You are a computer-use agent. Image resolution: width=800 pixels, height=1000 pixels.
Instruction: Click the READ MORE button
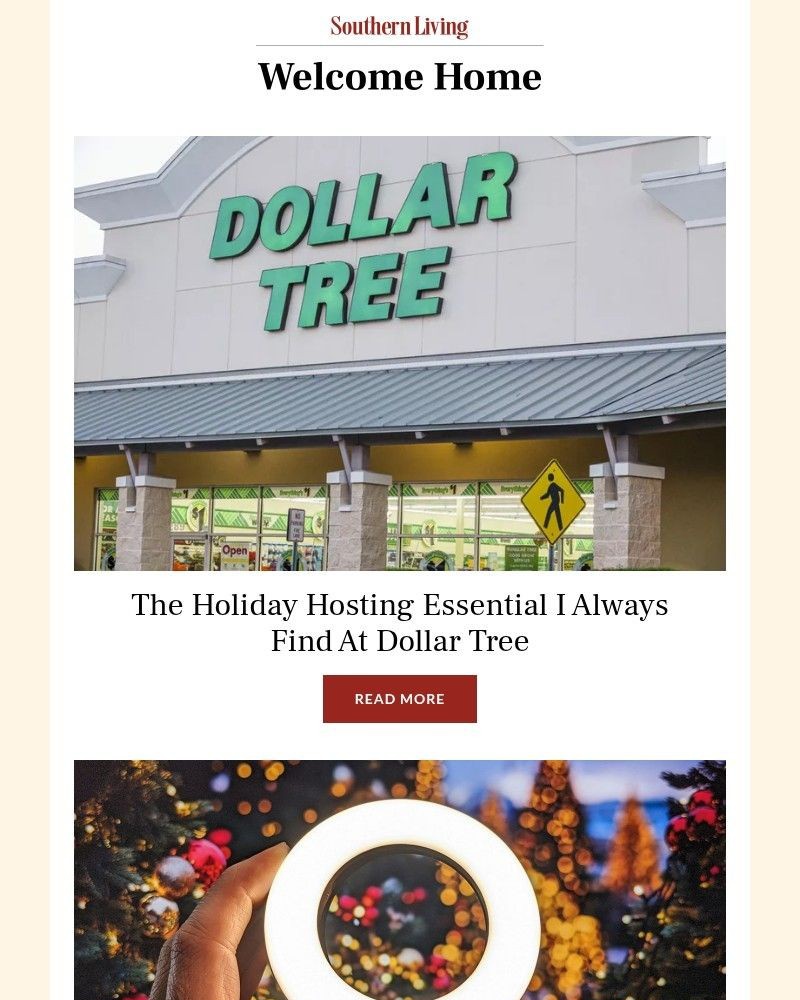click(x=400, y=699)
